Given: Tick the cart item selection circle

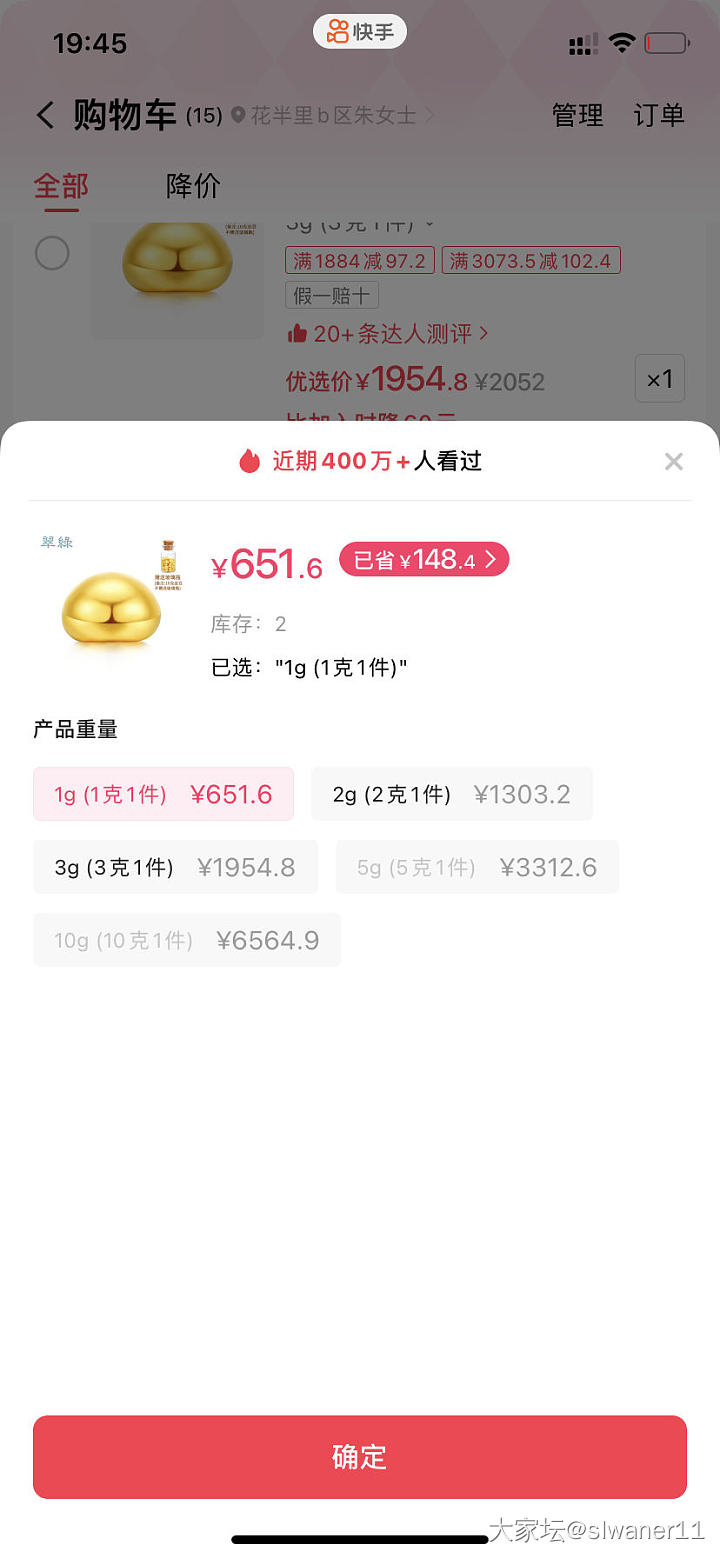Looking at the screenshot, I should (52, 253).
